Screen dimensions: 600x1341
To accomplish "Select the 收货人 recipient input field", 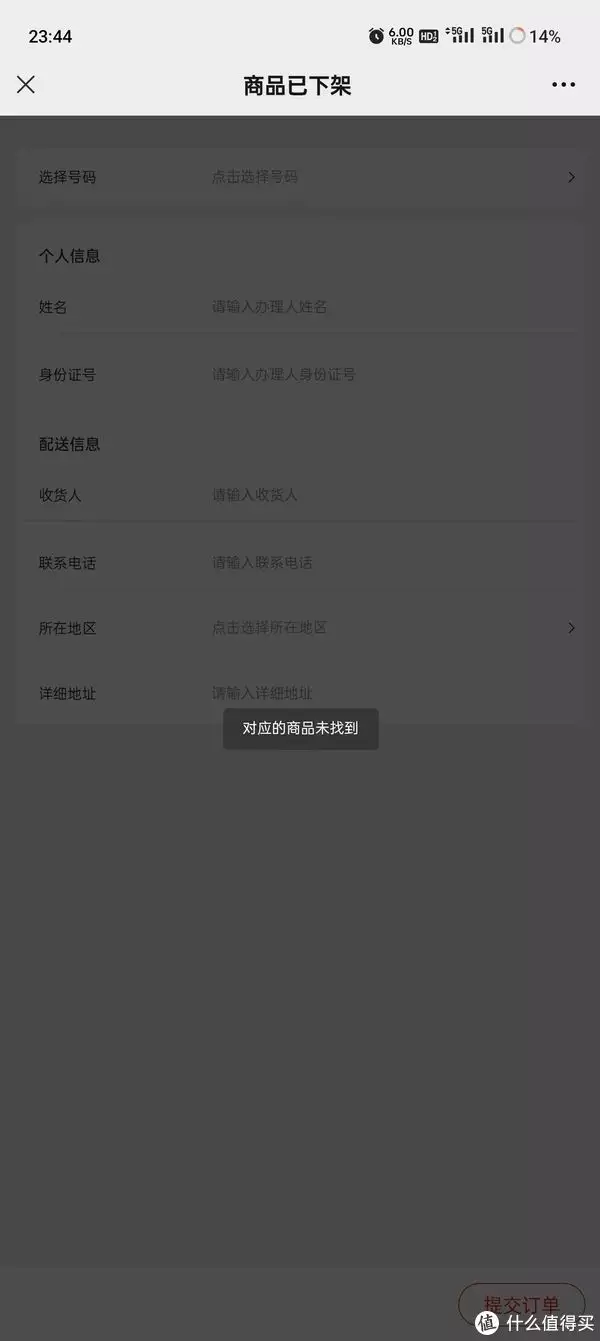I will click(380, 495).
